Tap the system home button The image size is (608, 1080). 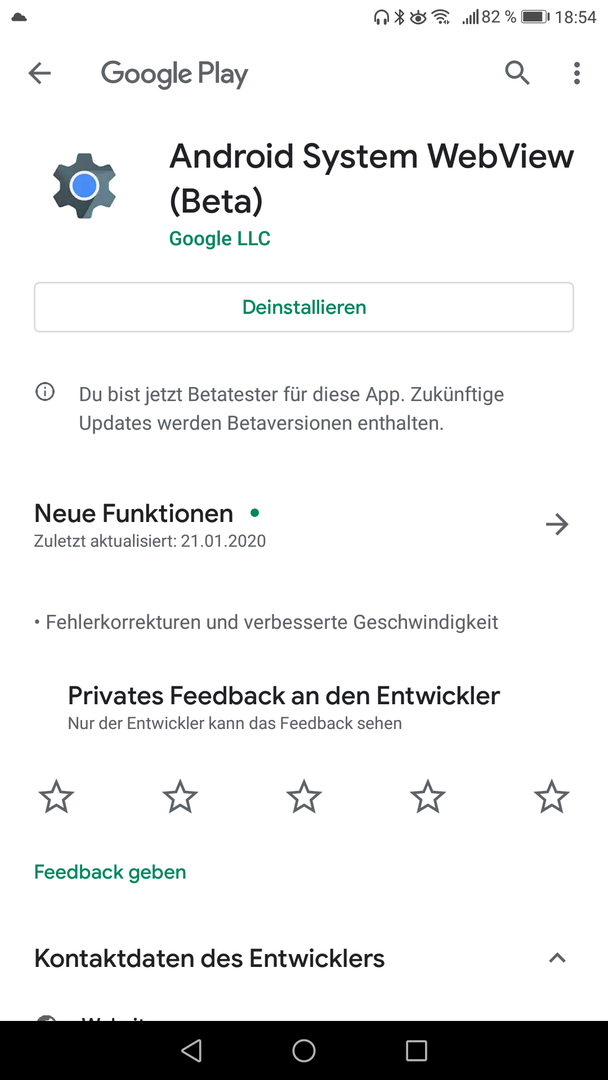(304, 1050)
